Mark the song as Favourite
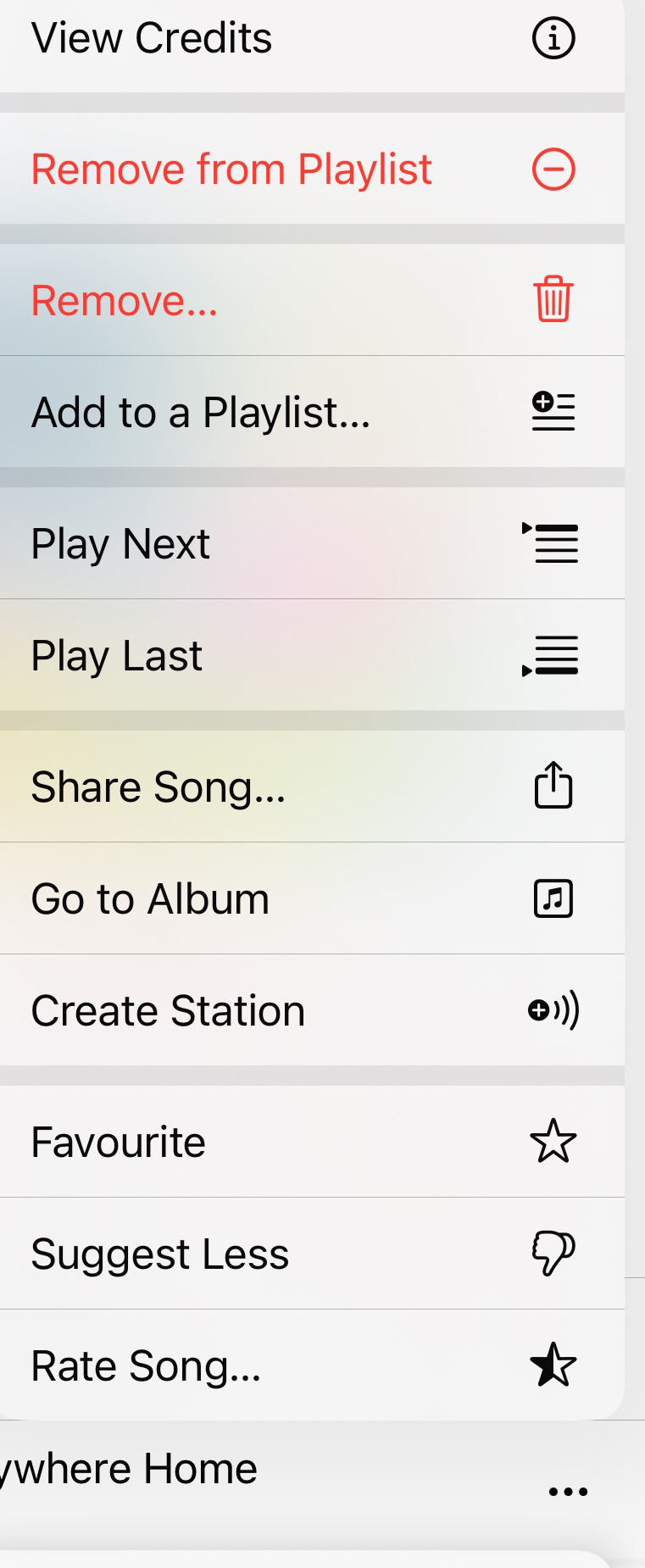The height and width of the screenshot is (1568, 645). click(305, 1142)
